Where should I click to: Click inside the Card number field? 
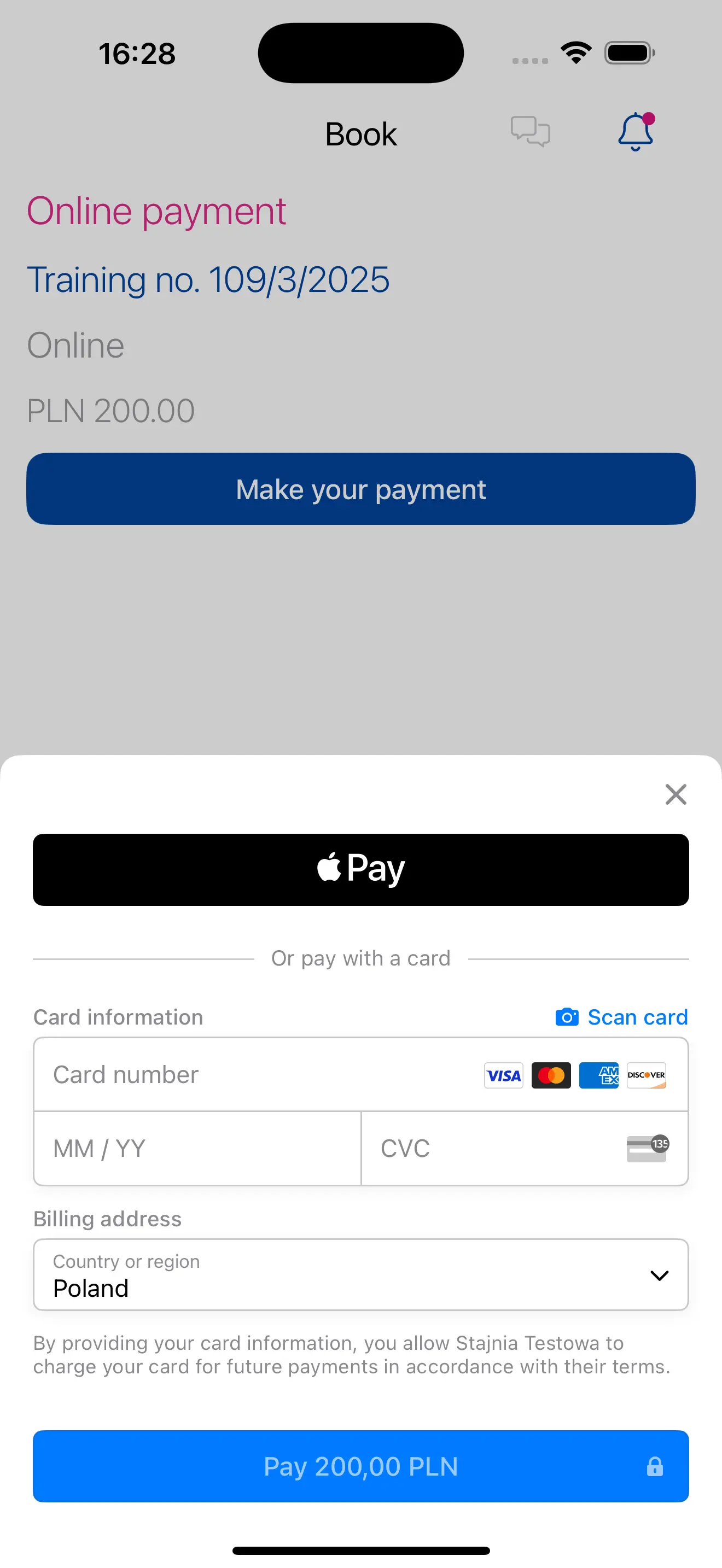tap(213, 1074)
